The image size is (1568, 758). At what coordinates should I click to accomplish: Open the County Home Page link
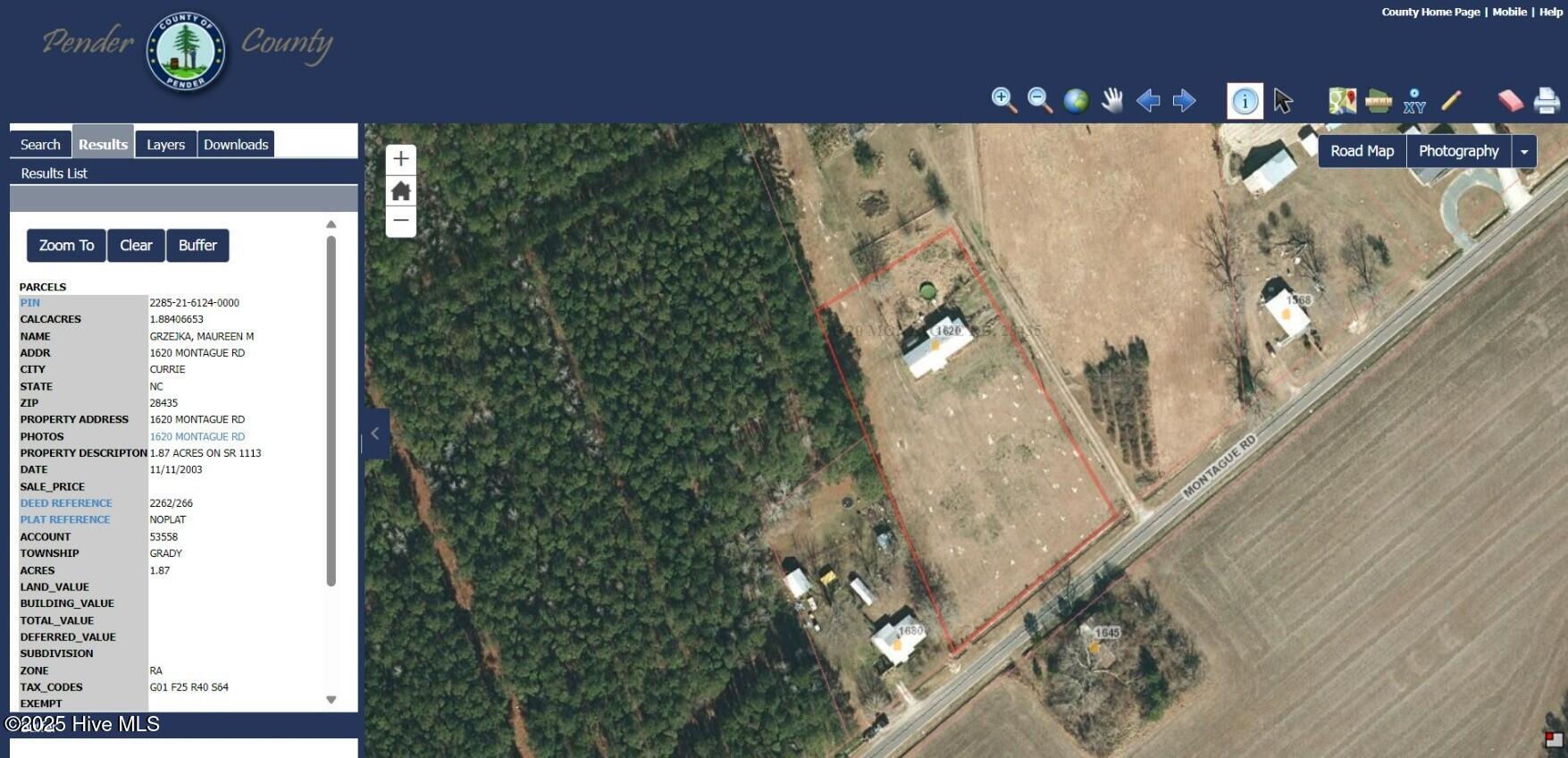pyautogui.click(x=1430, y=12)
